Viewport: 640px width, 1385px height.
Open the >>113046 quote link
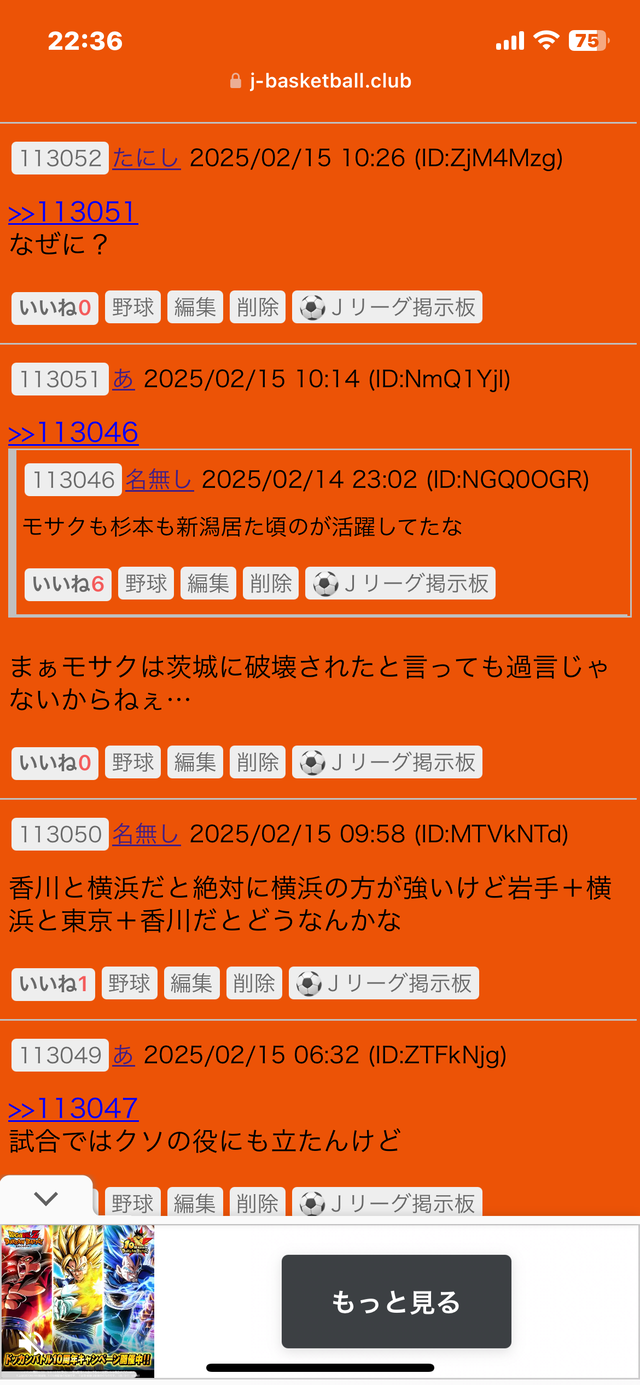coord(73,432)
